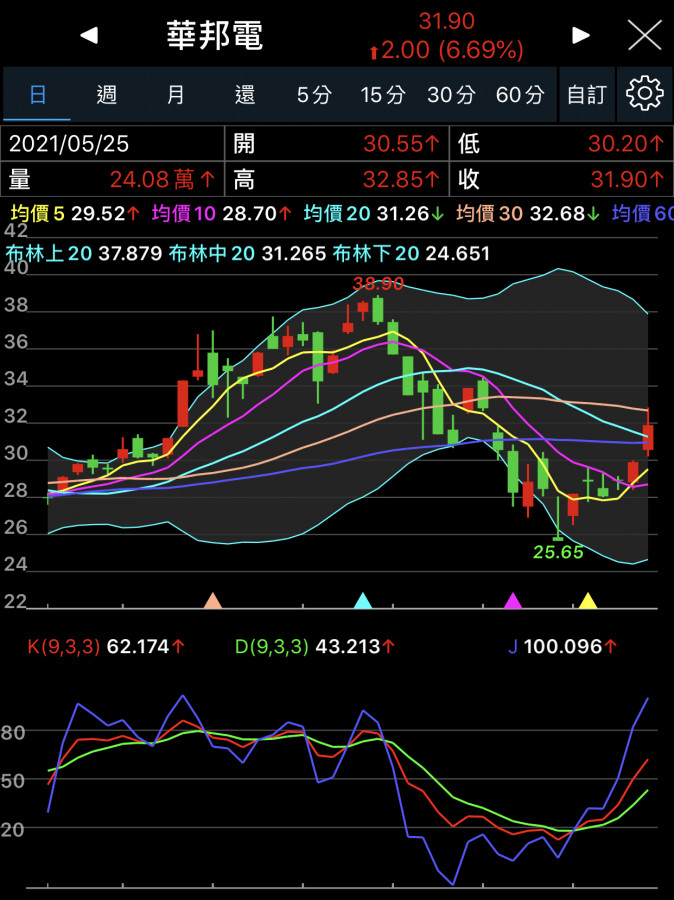This screenshot has width=674, height=900.
Task: Go to the previous stock
Action: click(x=89, y=36)
